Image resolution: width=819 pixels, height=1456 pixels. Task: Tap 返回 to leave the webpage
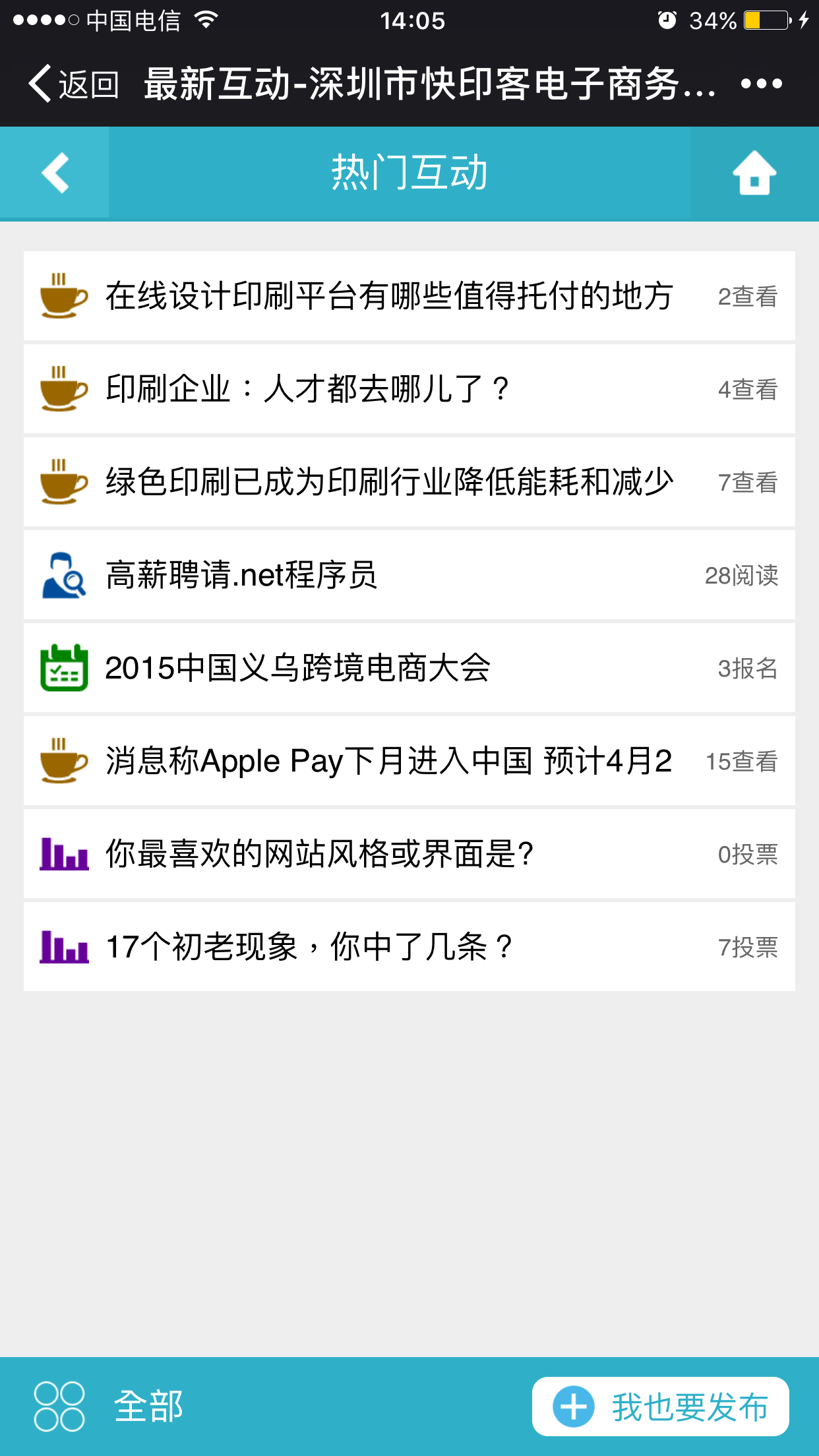[x=74, y=84]
